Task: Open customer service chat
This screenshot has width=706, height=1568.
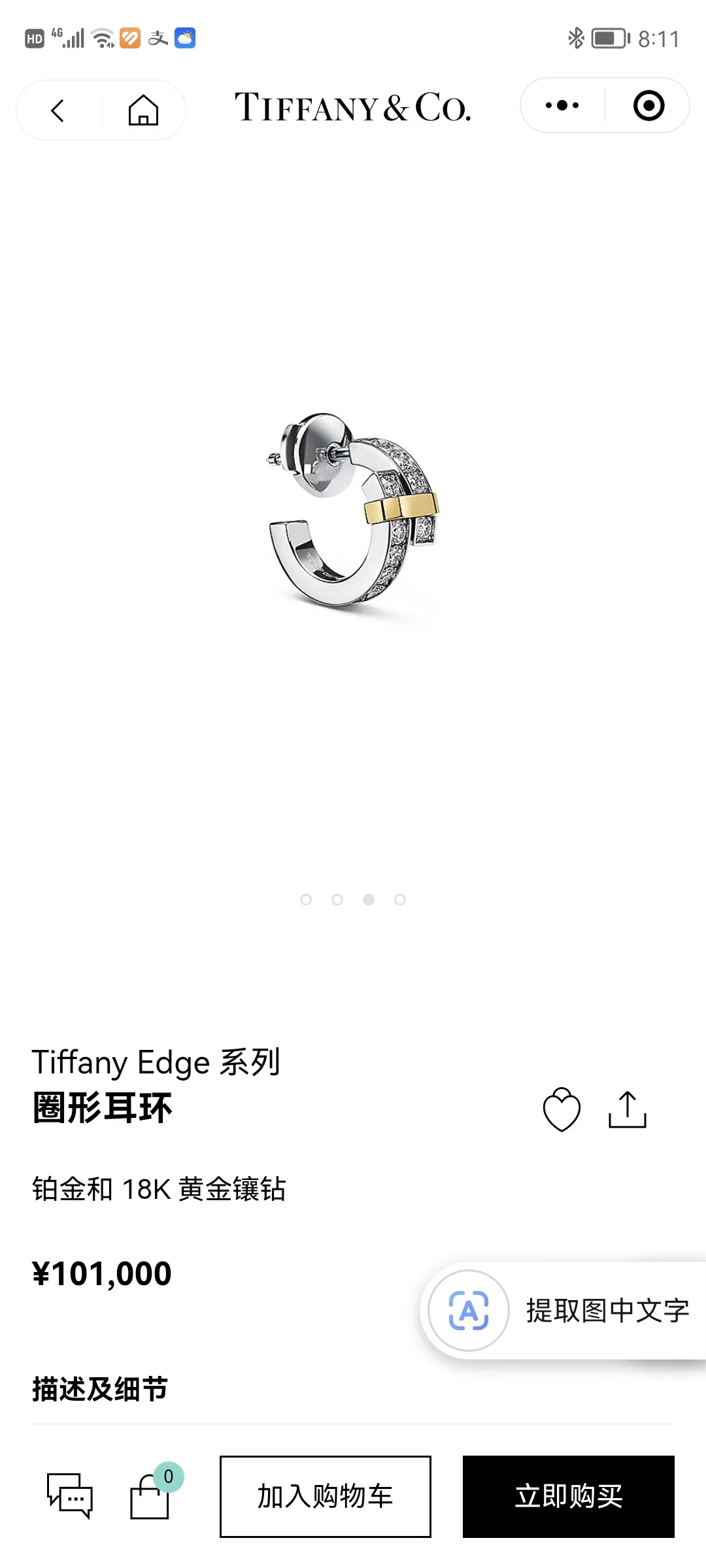Action: coord(70,1495)
